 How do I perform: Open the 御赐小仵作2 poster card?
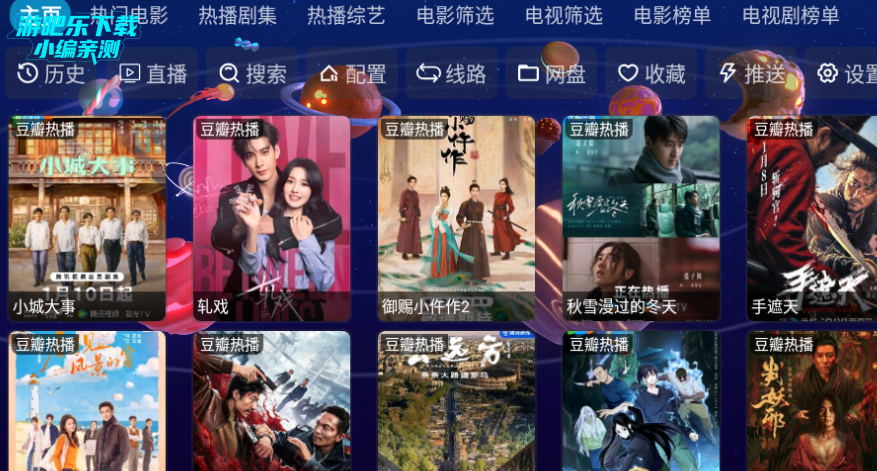456,218
